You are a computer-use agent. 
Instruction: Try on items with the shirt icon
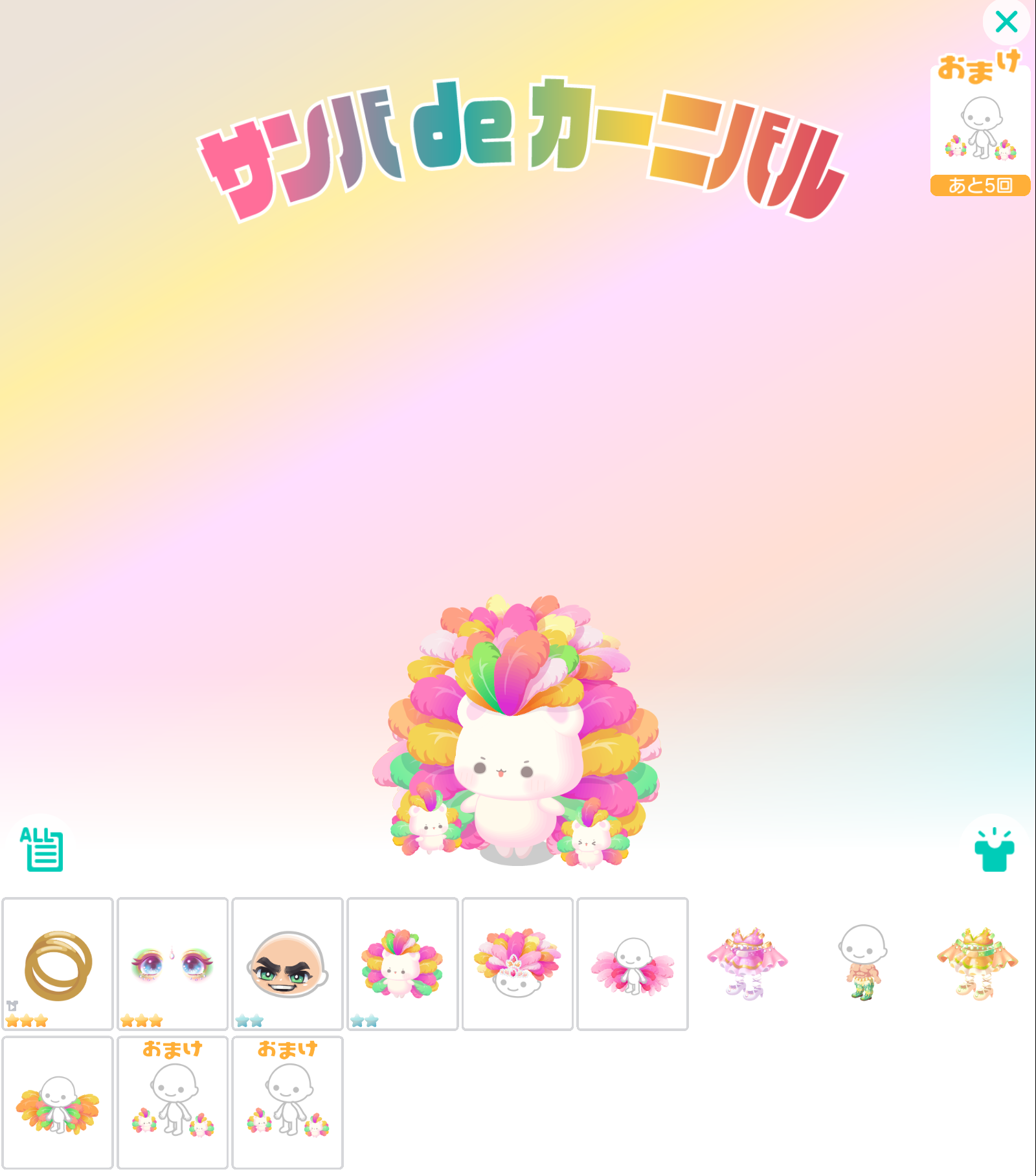point(994,850)
